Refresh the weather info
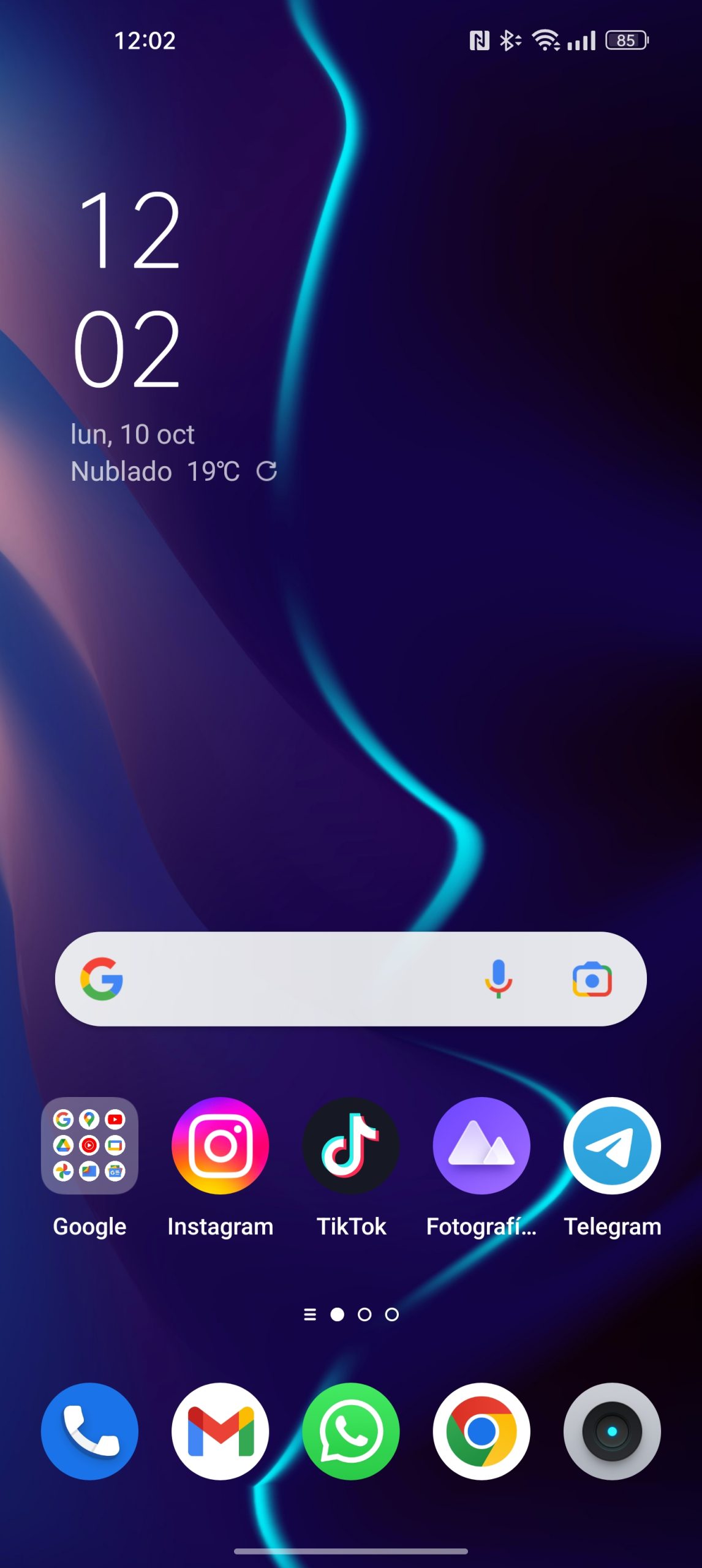This screenshot has height=1568, width=702. [266, 471]
